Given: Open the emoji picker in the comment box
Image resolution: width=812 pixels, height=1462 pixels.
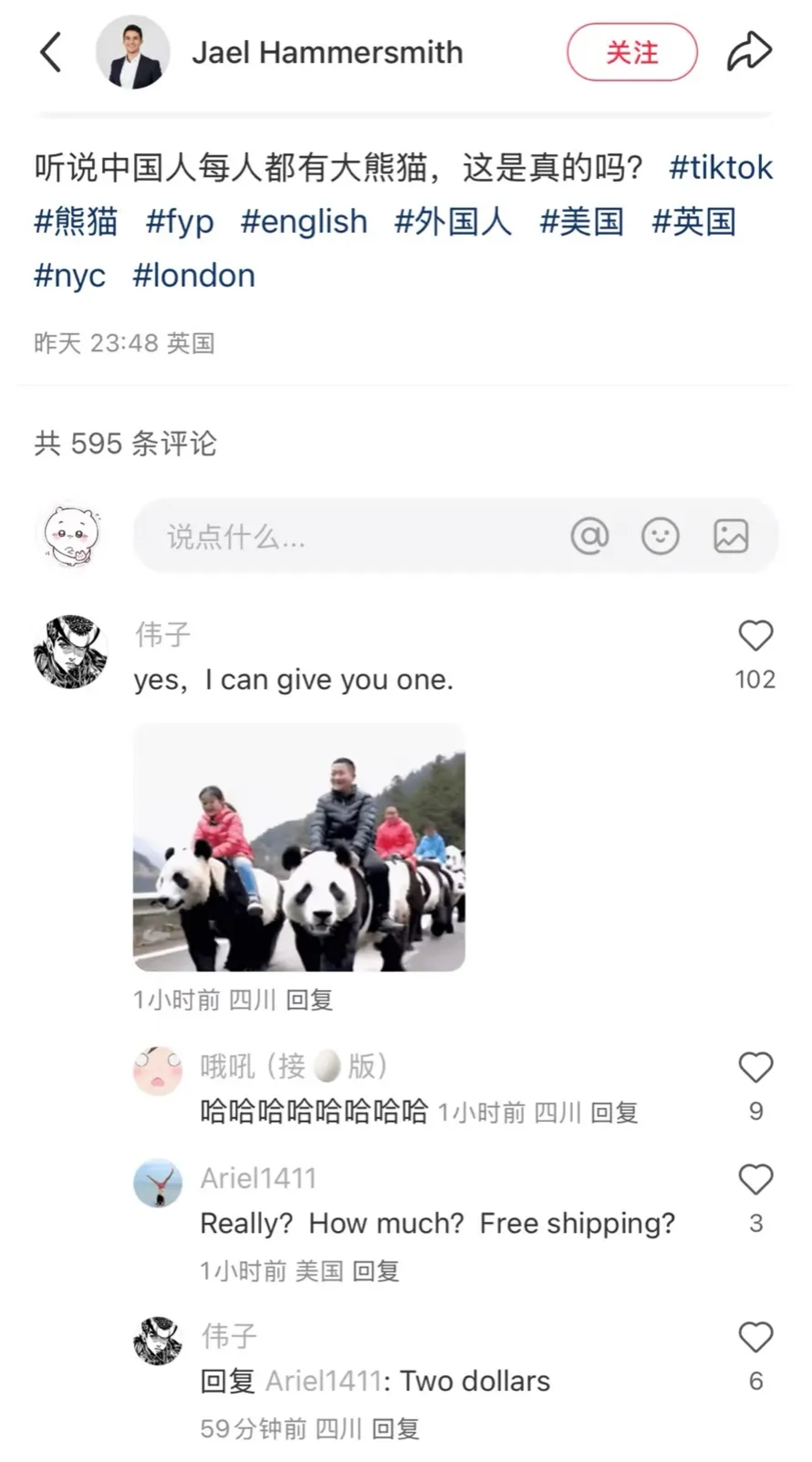Looking at the screenshot, I should pos(660,536).
